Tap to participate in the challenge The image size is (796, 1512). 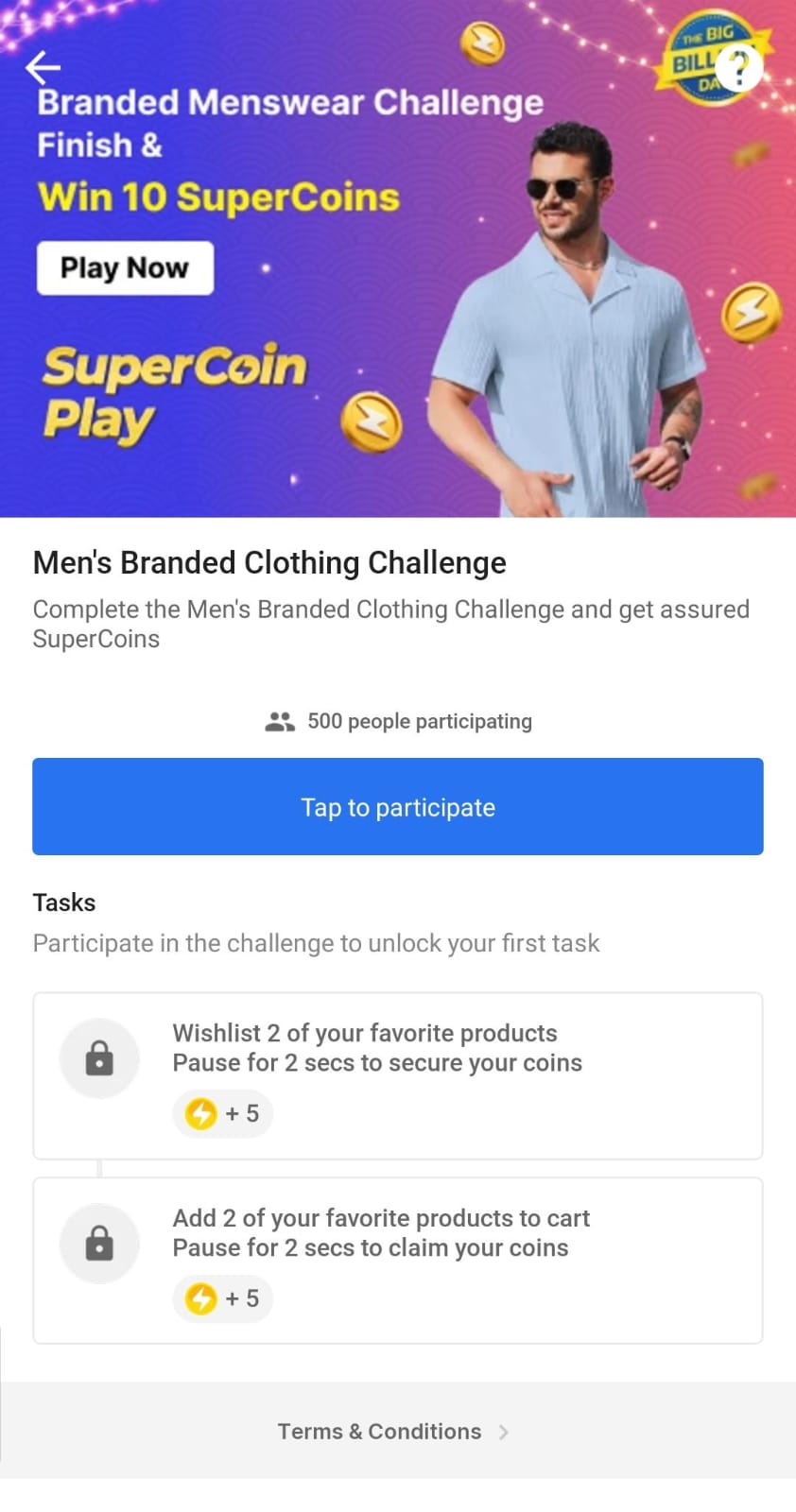[x=397, y=806]
